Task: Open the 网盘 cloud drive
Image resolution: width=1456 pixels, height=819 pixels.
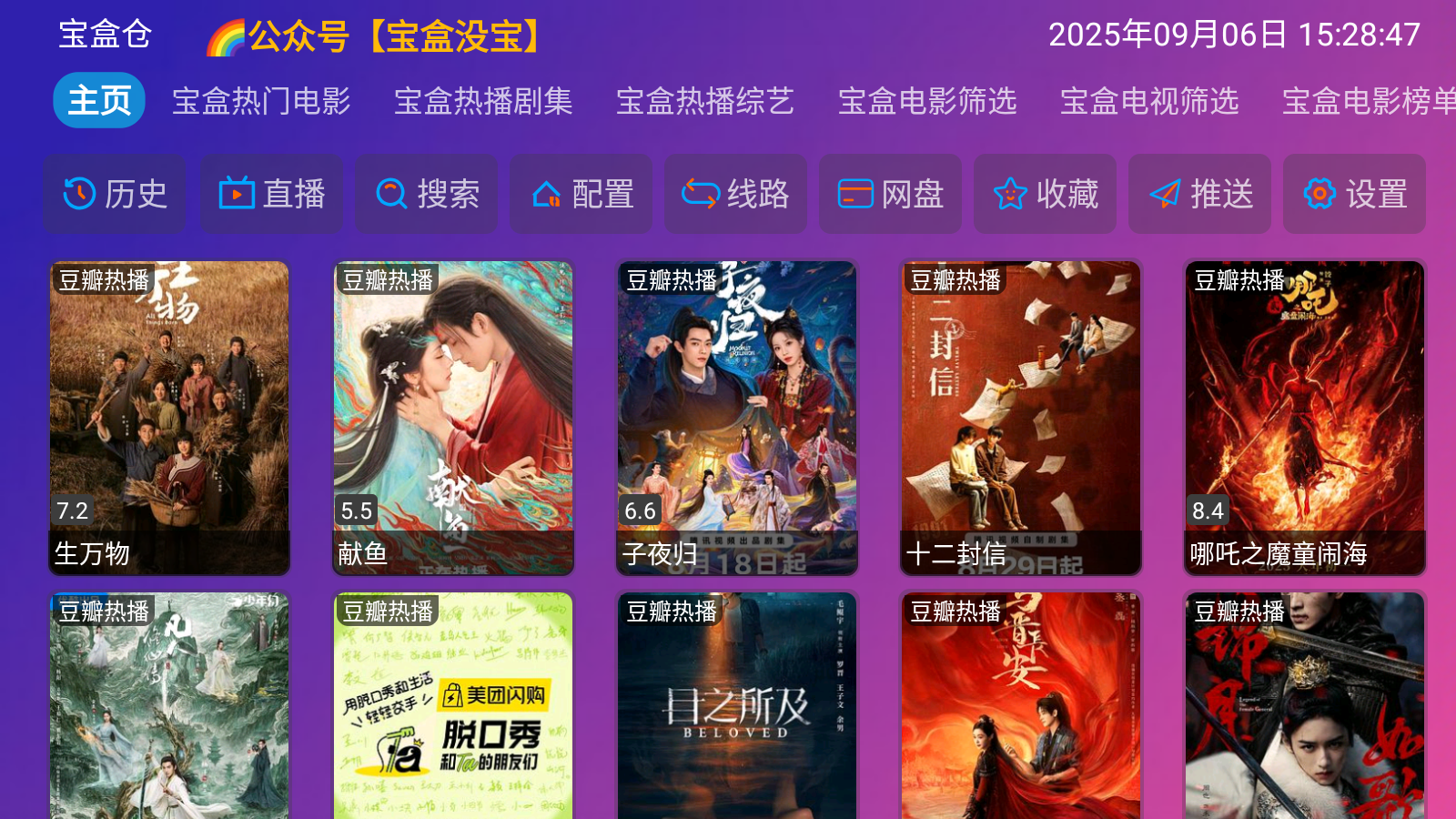Action: [890, 194]
